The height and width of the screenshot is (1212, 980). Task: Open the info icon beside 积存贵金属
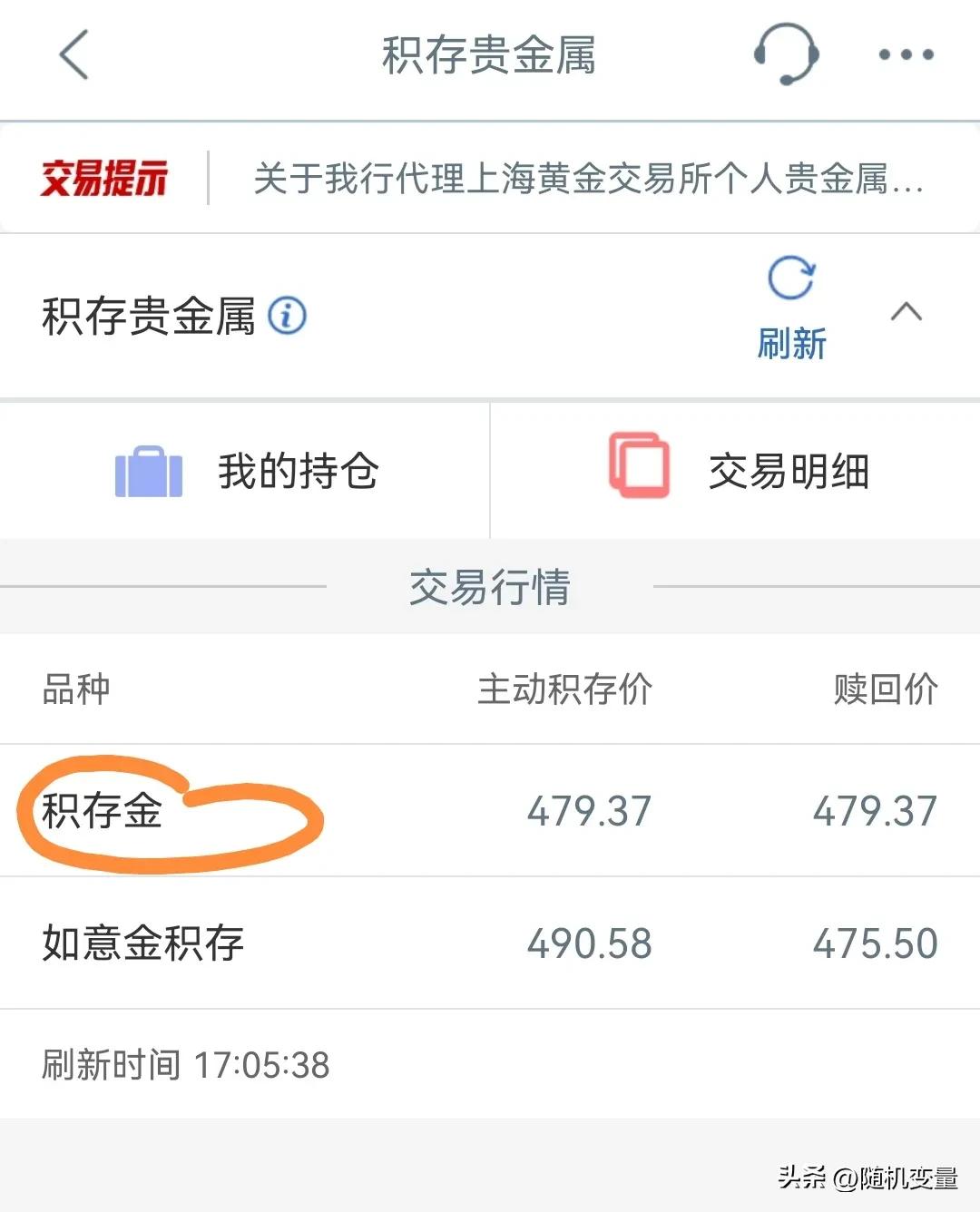(289, 316)
